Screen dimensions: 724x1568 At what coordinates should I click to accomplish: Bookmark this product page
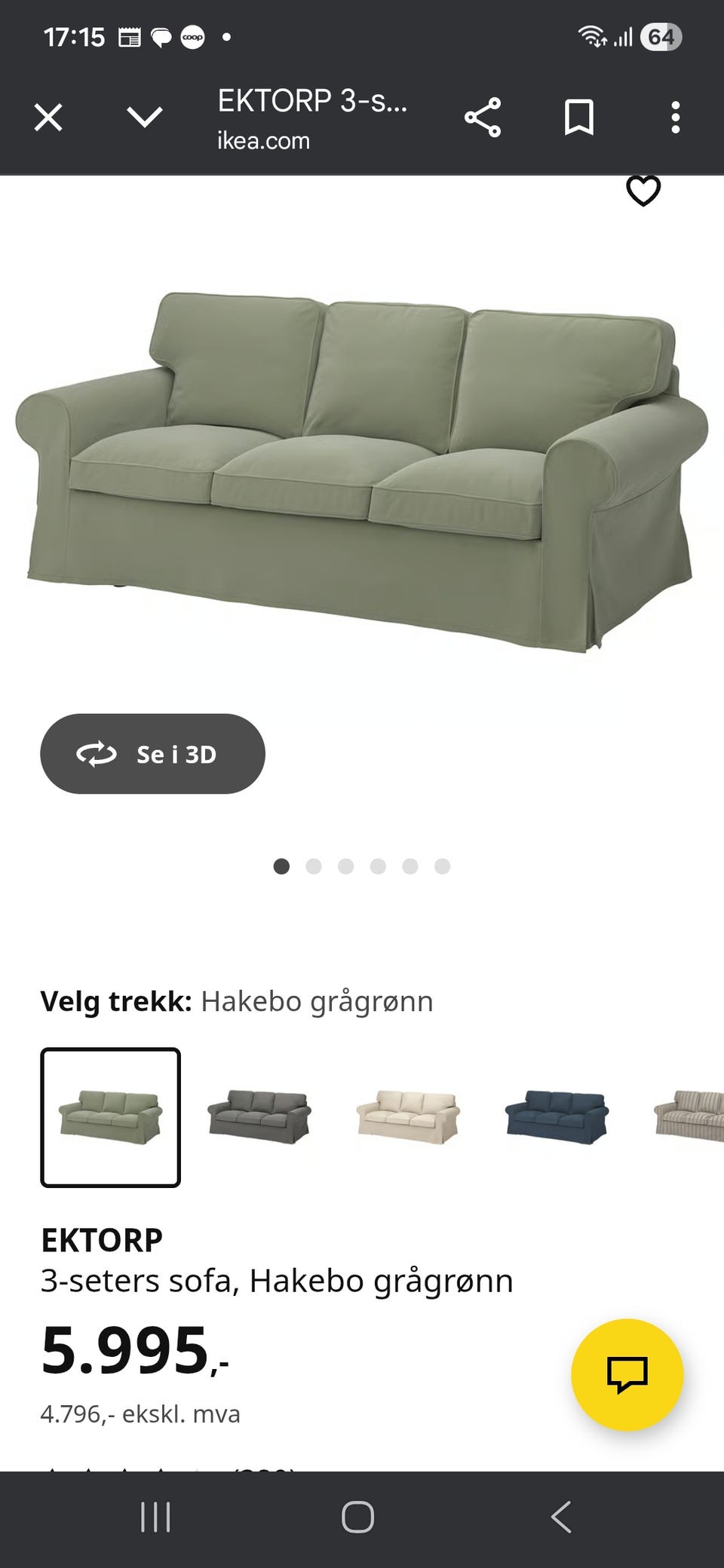click(579, 117)
